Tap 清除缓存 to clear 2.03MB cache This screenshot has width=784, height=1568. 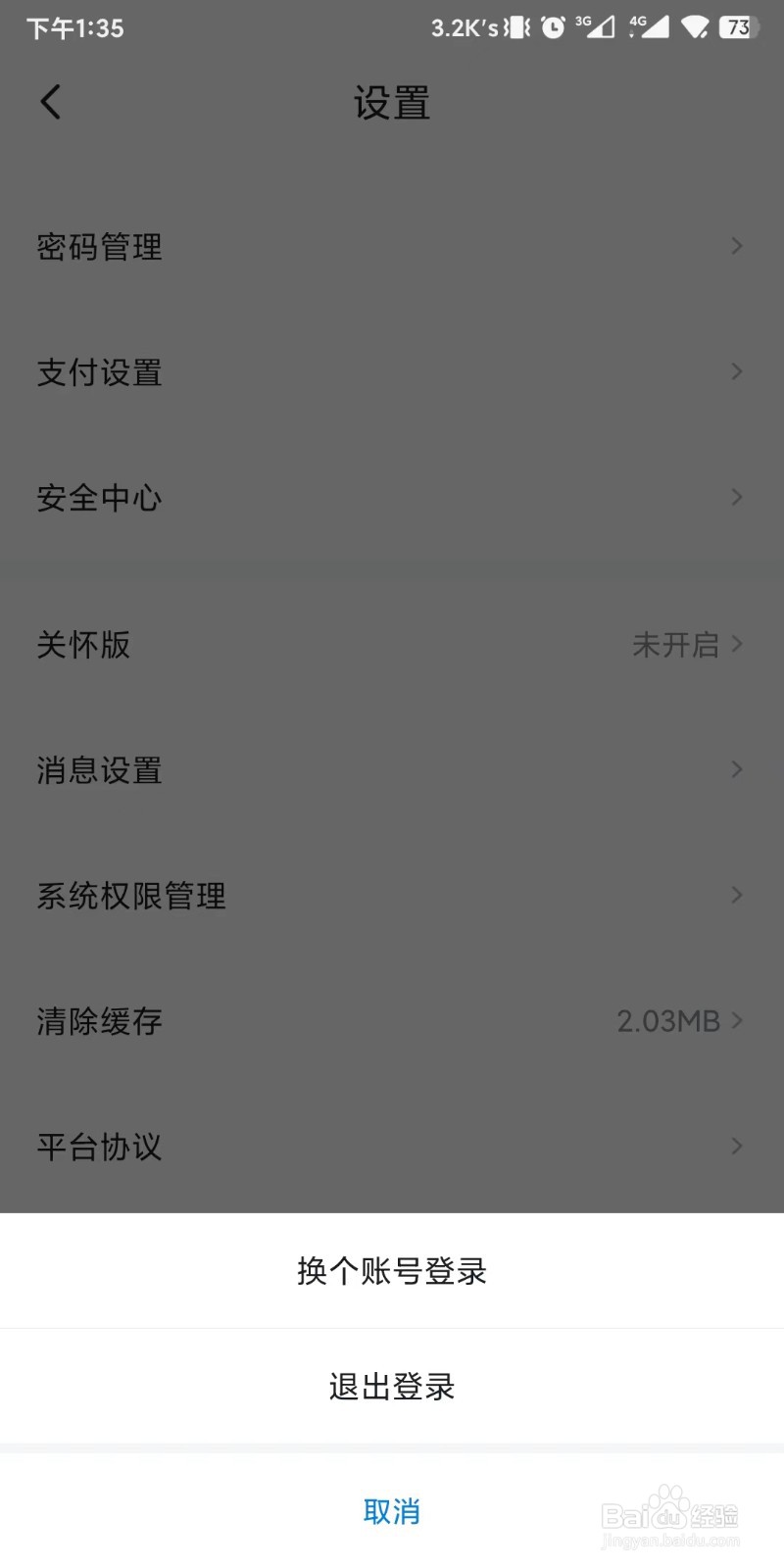[x=392, y=1020]
